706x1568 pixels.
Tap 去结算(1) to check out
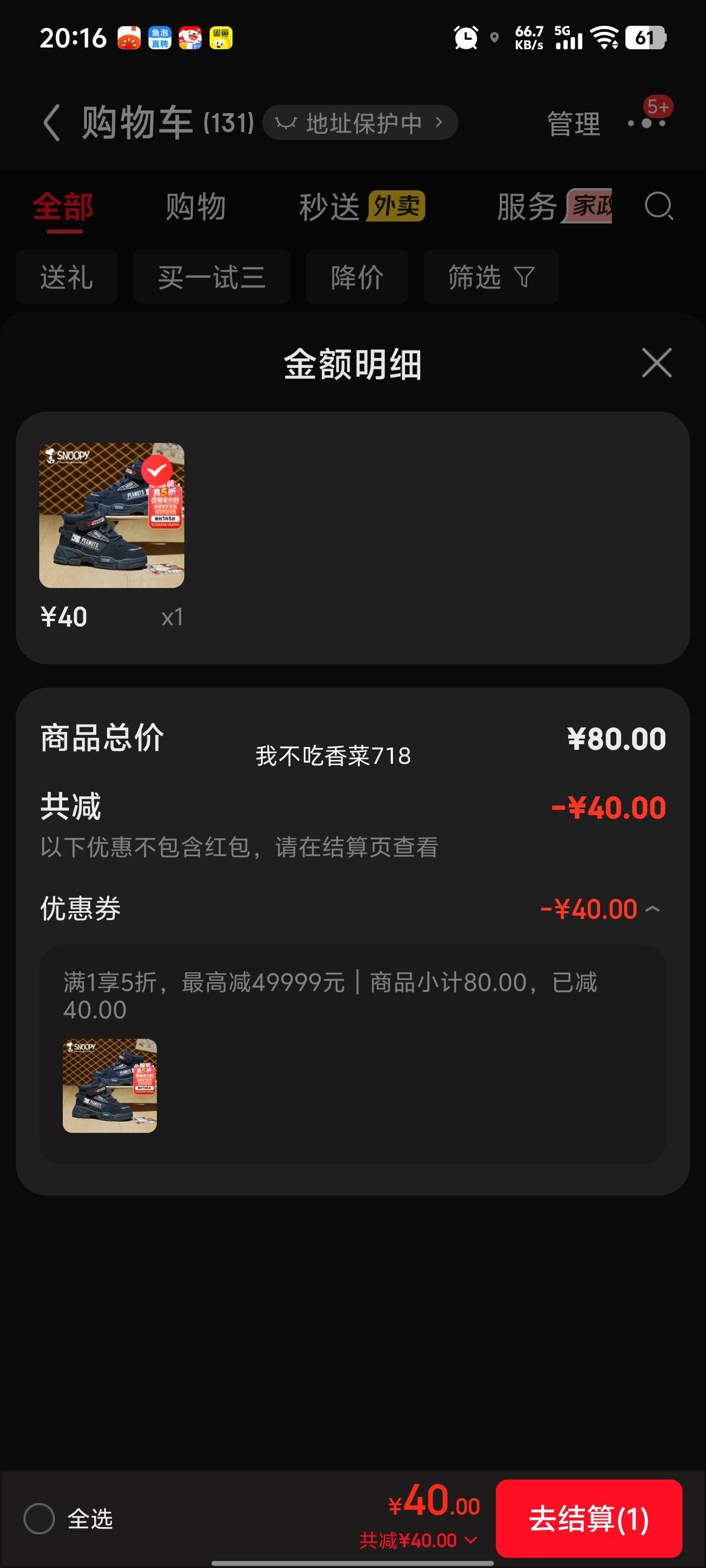coord(588,1518)
